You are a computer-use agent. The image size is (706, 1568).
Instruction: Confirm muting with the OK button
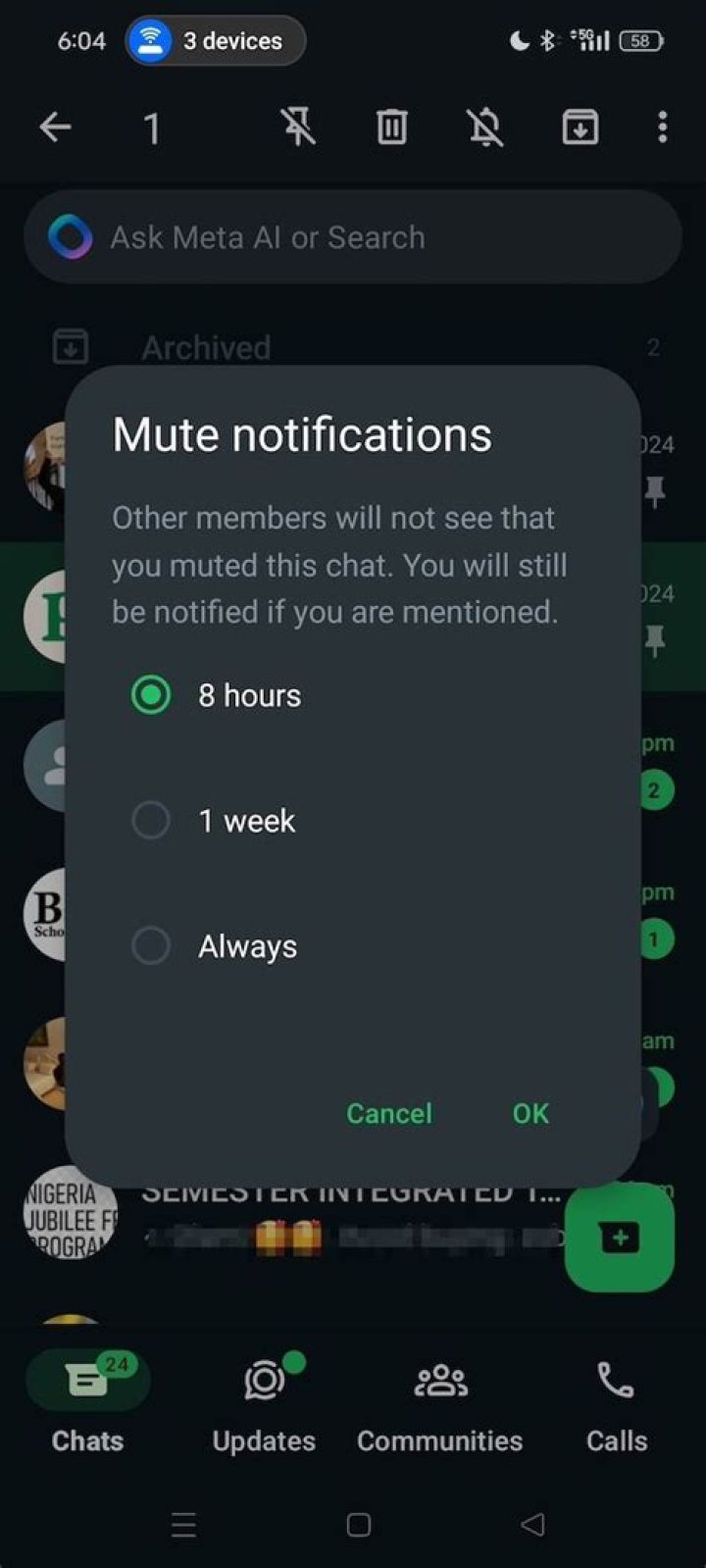[530, 1113]
